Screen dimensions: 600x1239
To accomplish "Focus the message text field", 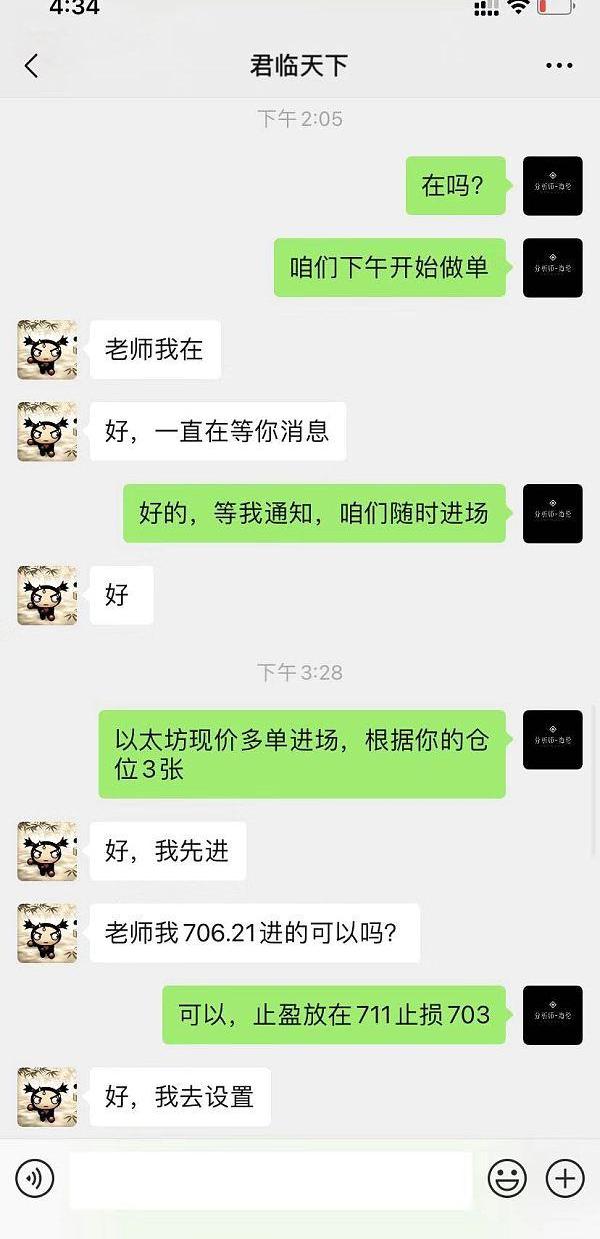I will 270,1179.
